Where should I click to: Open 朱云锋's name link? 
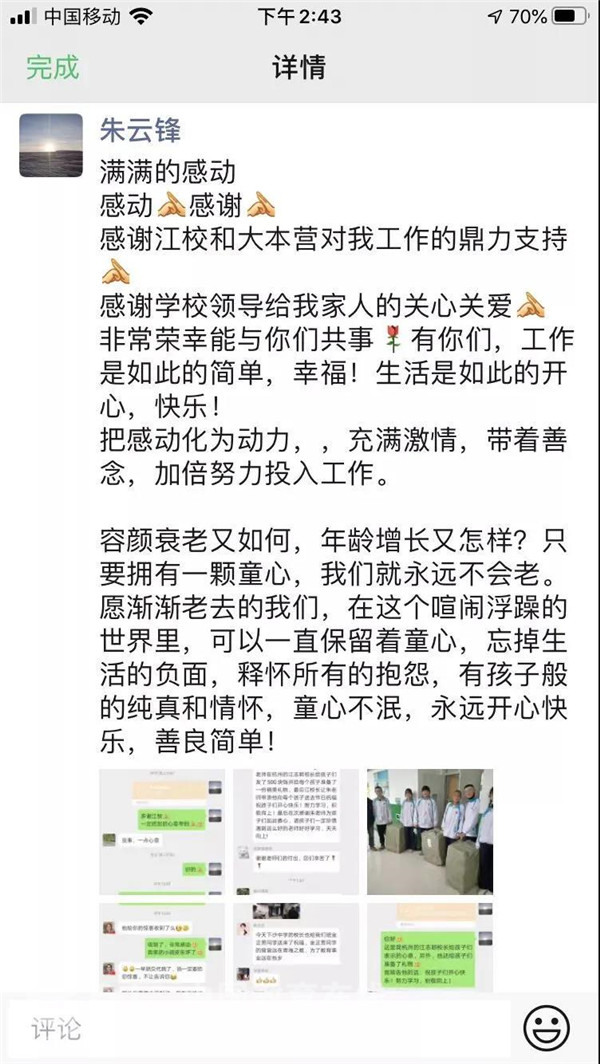pos(140,130)
